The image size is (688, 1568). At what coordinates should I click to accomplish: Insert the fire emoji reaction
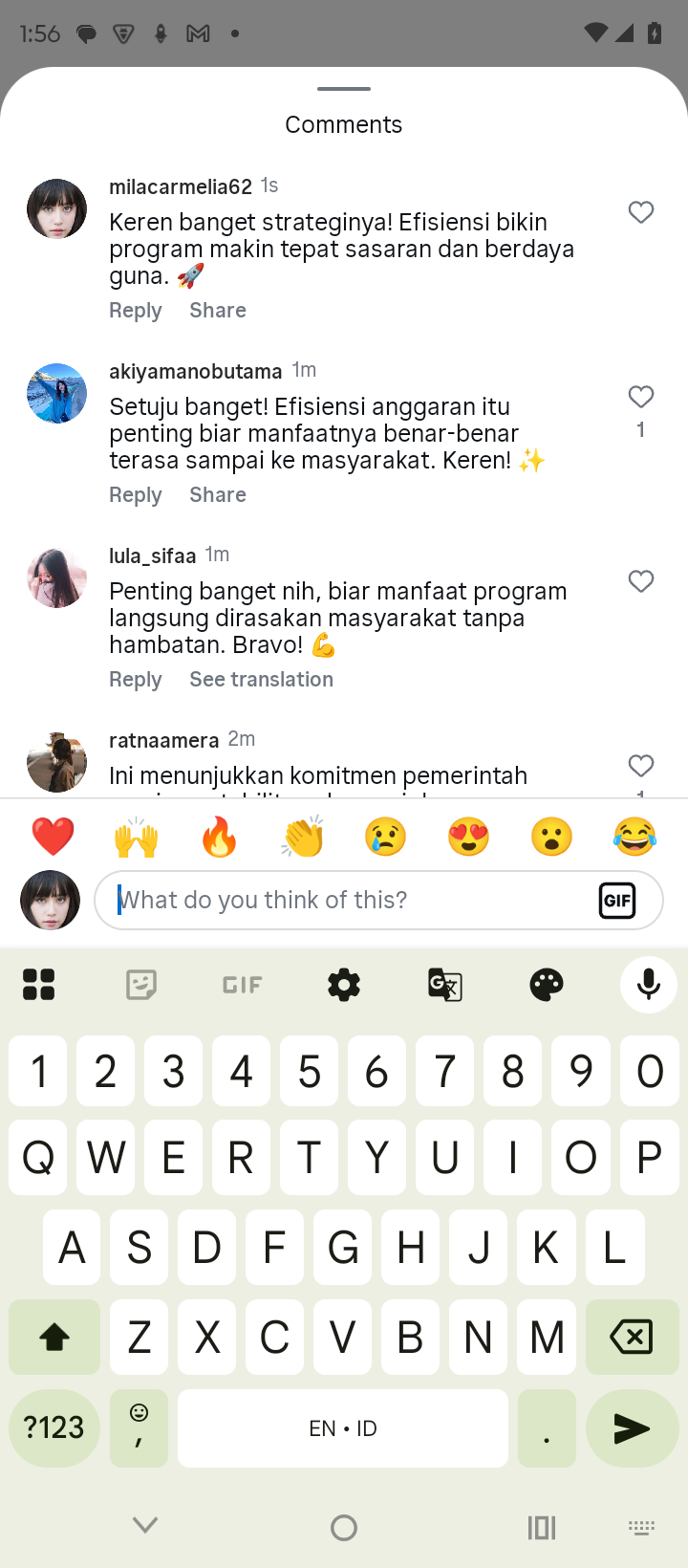(219, 837)
